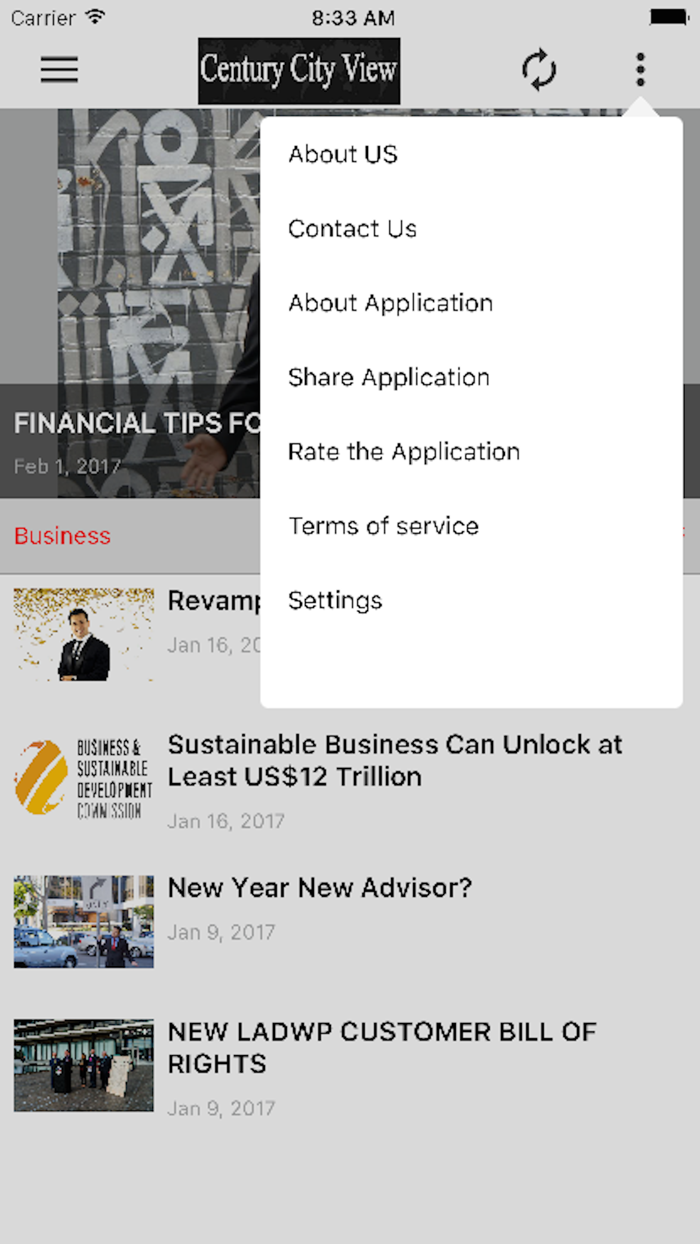View the Terms of service
Image resolution: width=700 pixels, height=1244 pixels.
[383, 526]
